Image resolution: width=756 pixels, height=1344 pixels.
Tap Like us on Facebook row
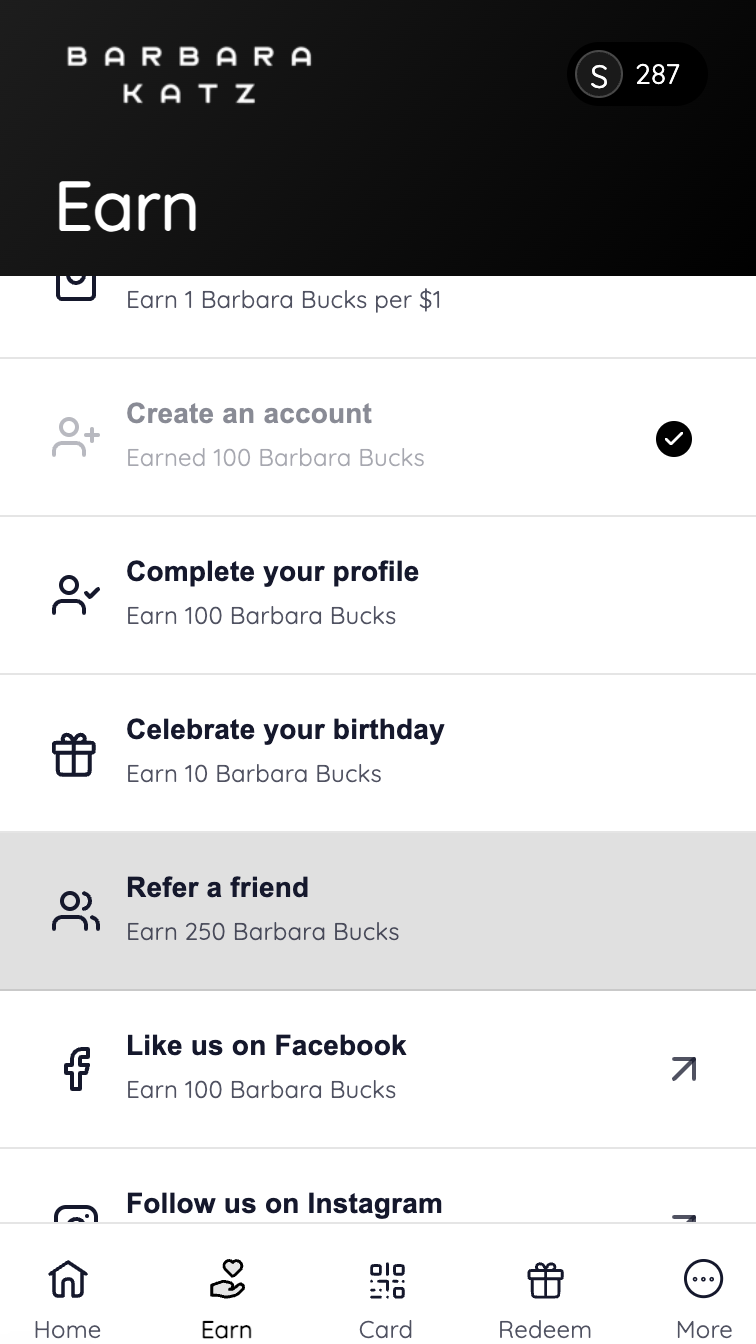click(x=378, y=1069)
